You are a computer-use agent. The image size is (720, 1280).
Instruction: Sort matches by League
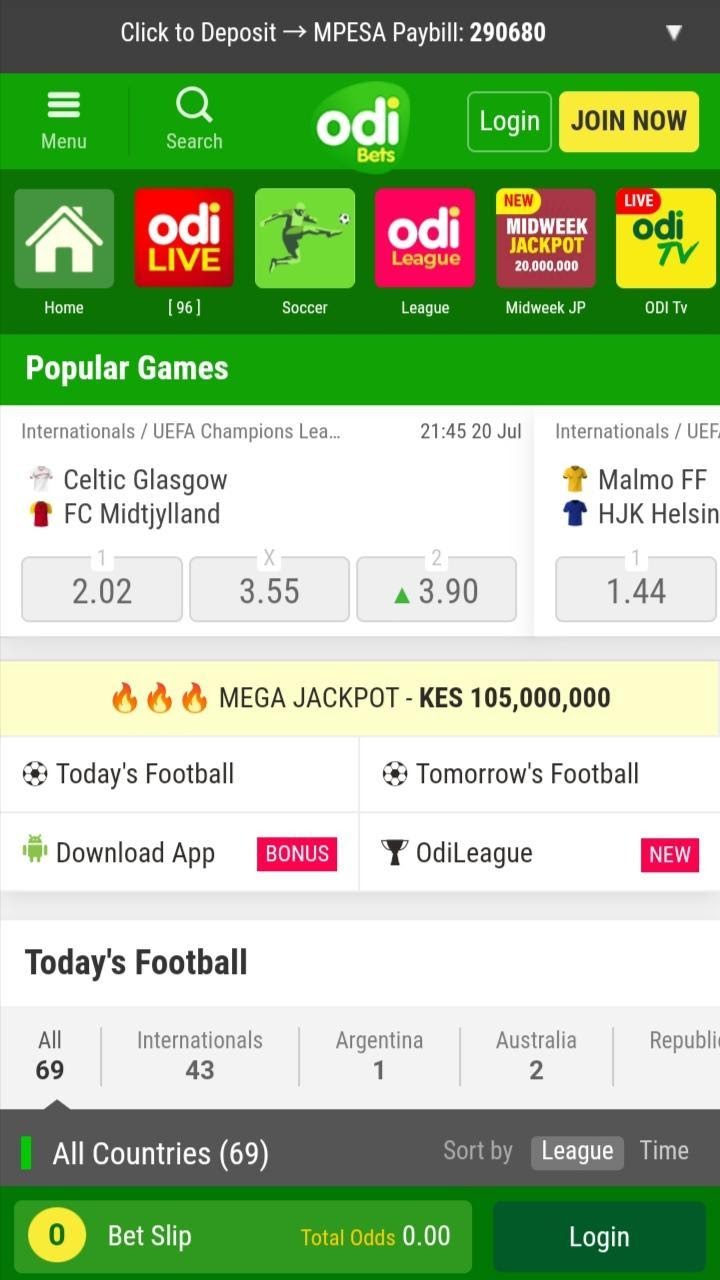click(x=577, y=1151)
